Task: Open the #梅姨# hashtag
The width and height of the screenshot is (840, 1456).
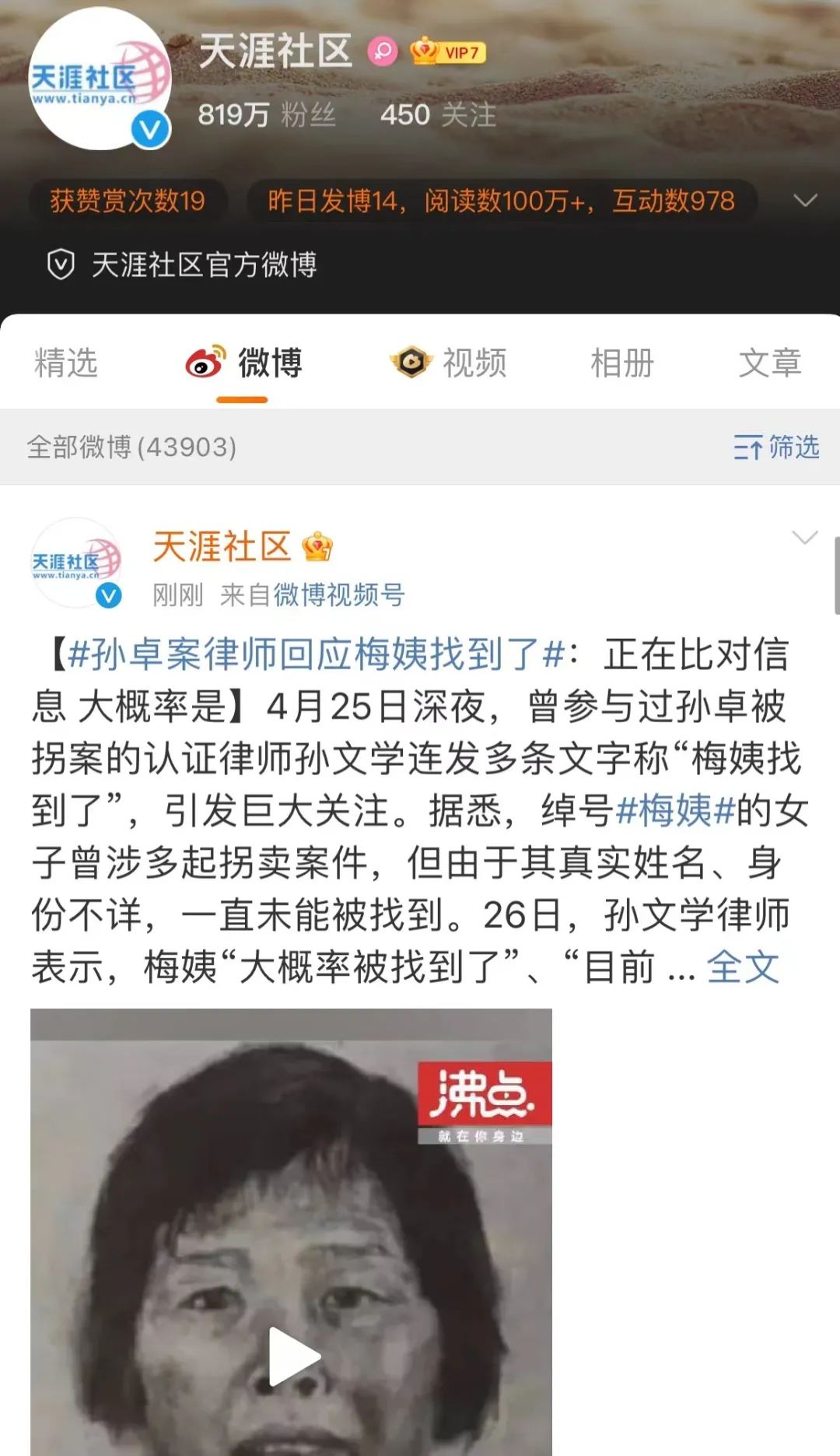Action: [x=675, y=811]
